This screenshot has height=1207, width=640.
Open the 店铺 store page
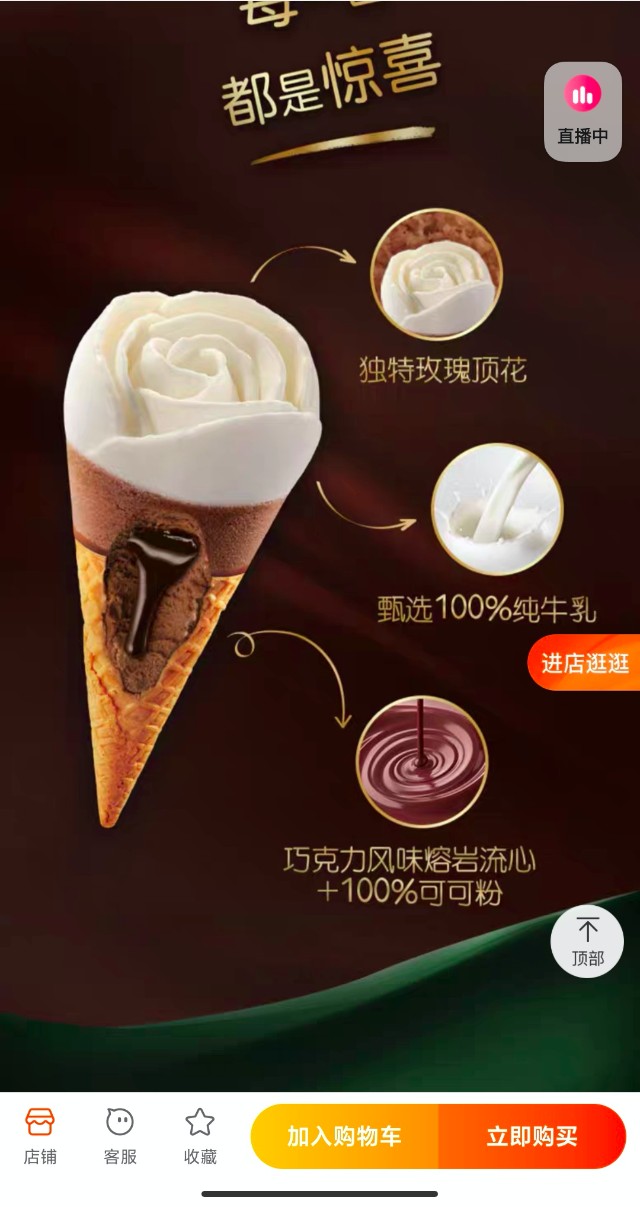coord(40,1136)
